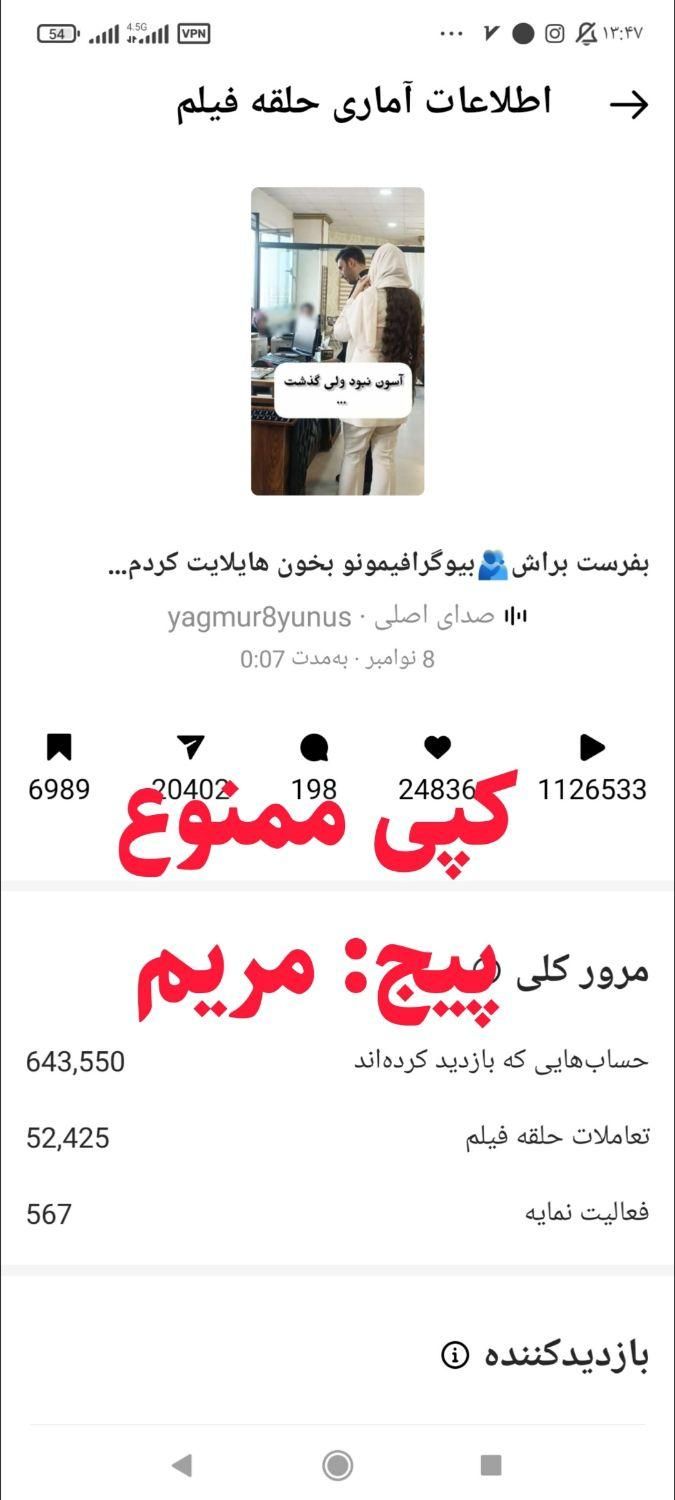Open recent apps from the navigation bar
675x1500 pixels.
click(x=490, y=1465)
